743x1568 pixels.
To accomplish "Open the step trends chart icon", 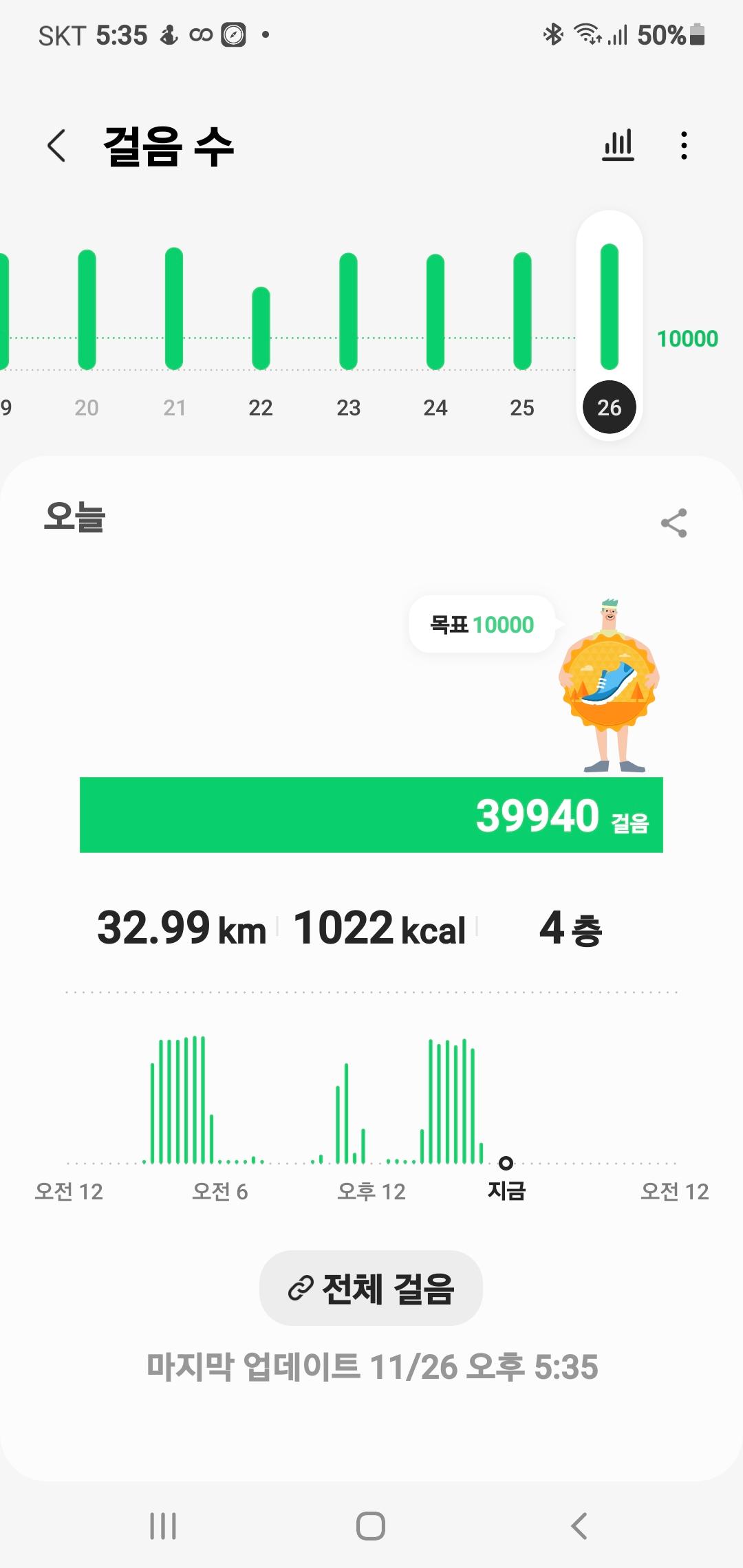I will click(x=618, y=145).
